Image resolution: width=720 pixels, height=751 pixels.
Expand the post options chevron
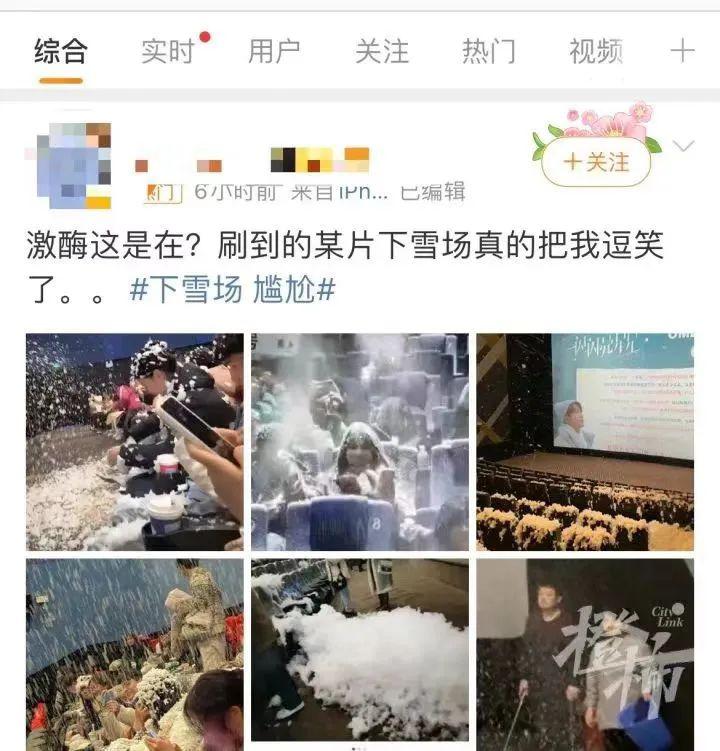684,147
